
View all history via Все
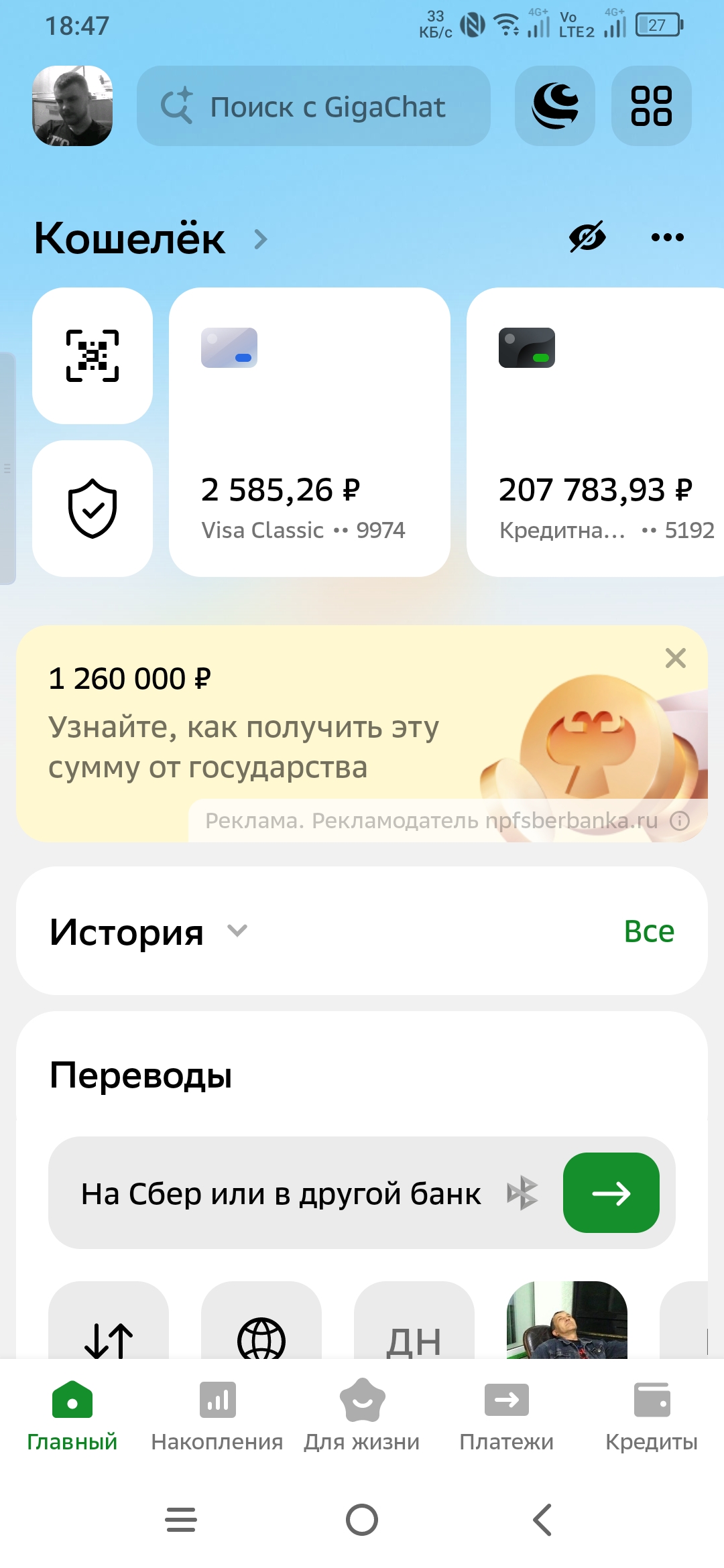[649, 931]
